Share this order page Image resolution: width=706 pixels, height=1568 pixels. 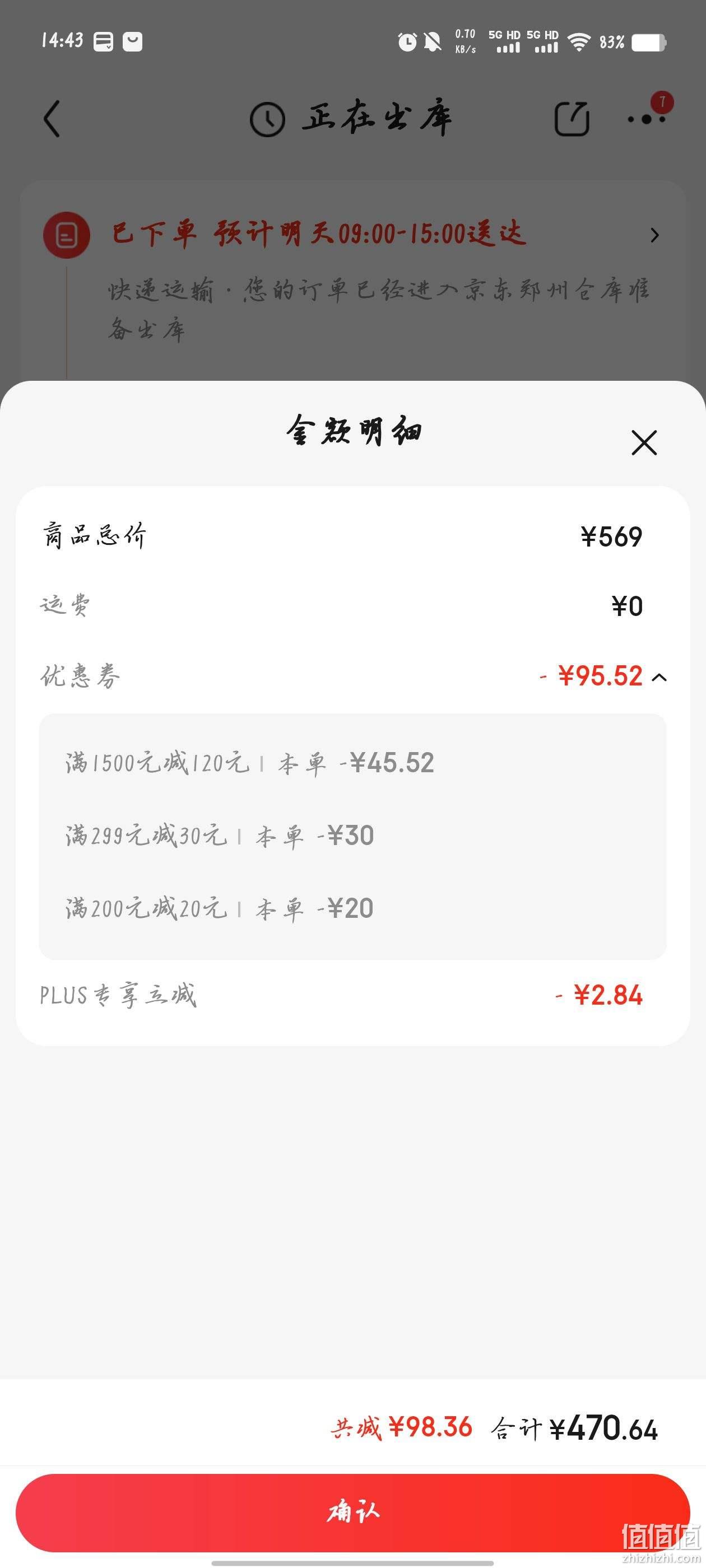pyautogui.click(x=572, y=118)
